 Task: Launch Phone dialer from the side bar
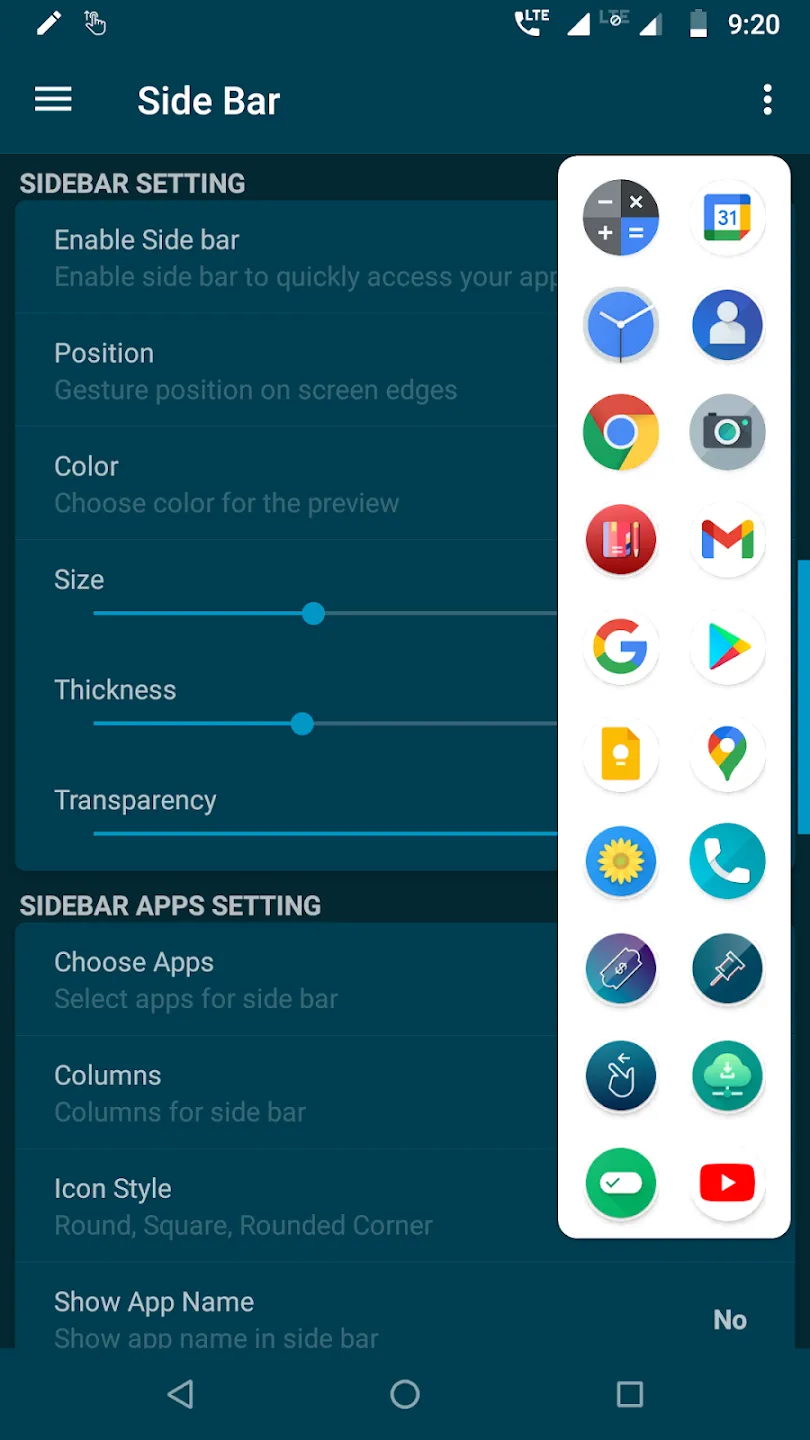coord(727,861)
